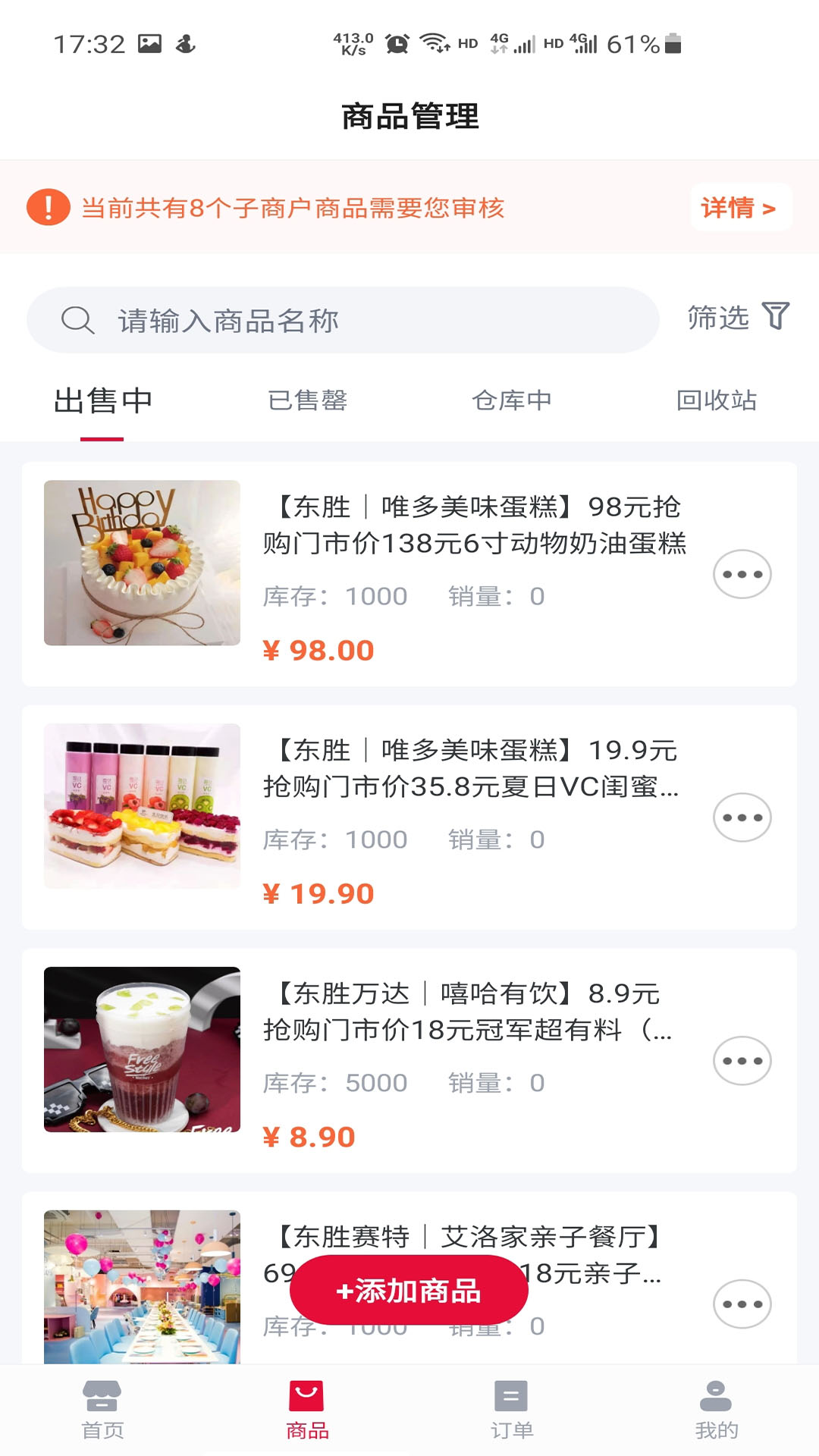The height and width of the screenshot is (1456, 819).
Task: Open the 订单 tab
Action: pyautogui.click(x=512, y=1410)
